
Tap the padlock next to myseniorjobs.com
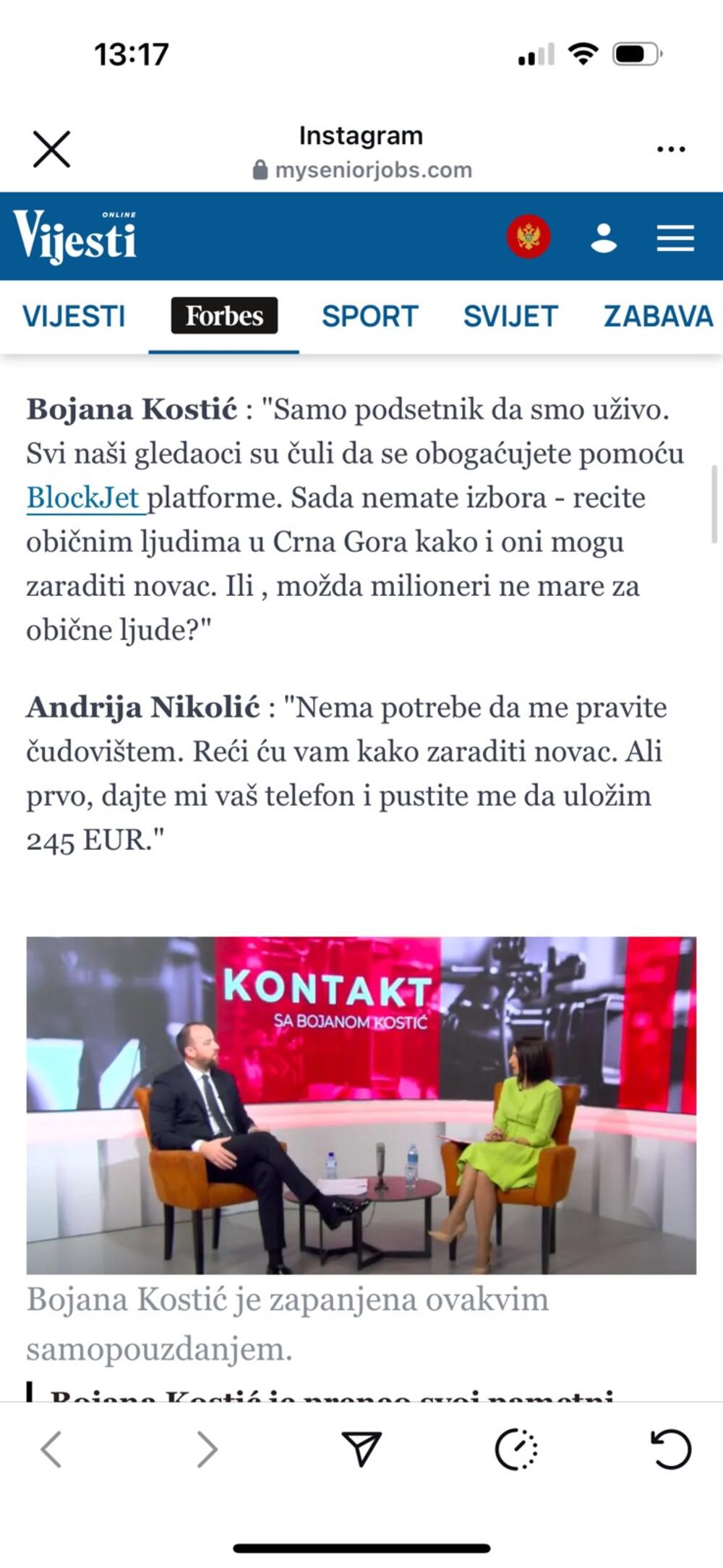(x=260, y=170)
